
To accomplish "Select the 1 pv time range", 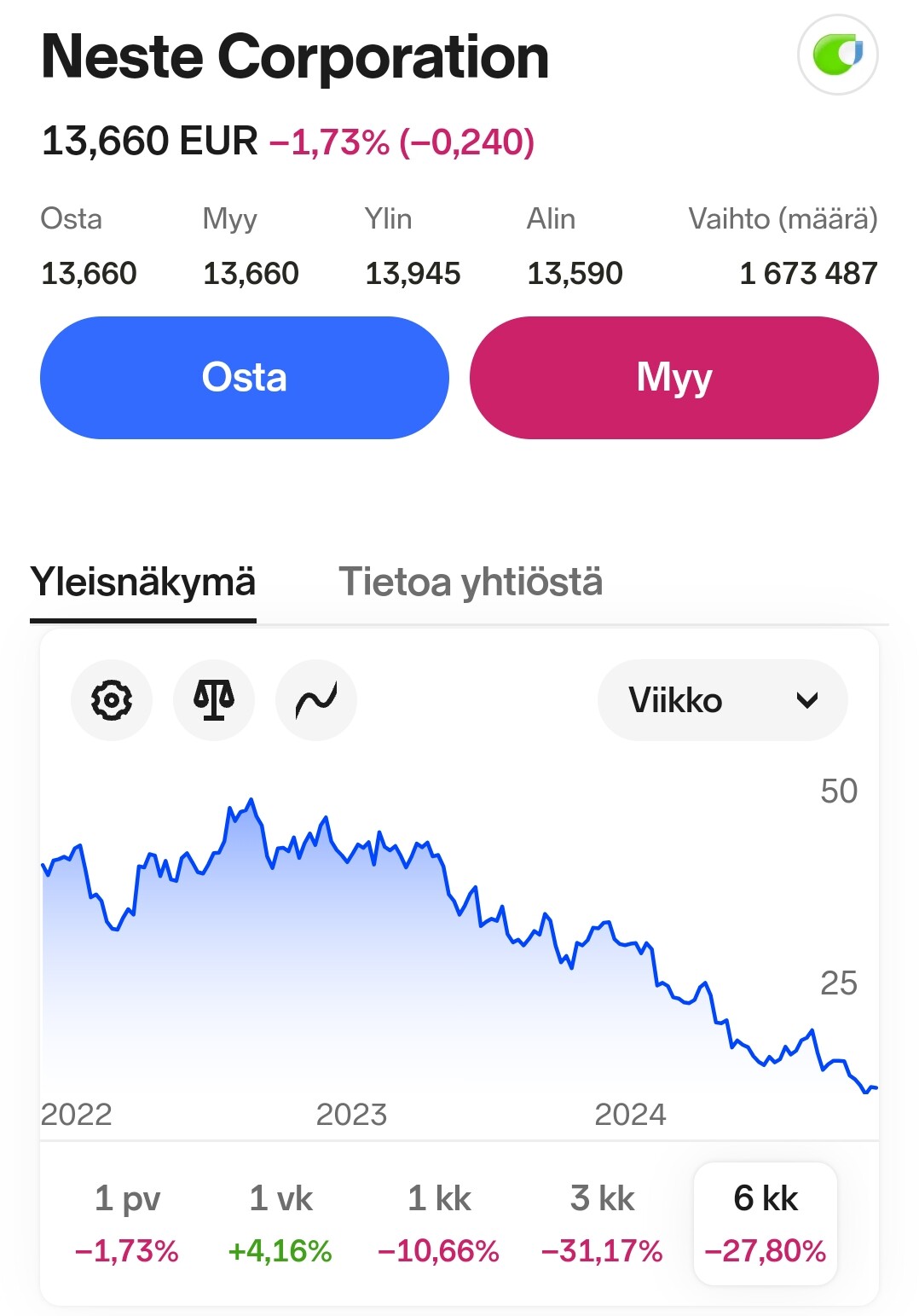I will click(x=127, y=1223).
